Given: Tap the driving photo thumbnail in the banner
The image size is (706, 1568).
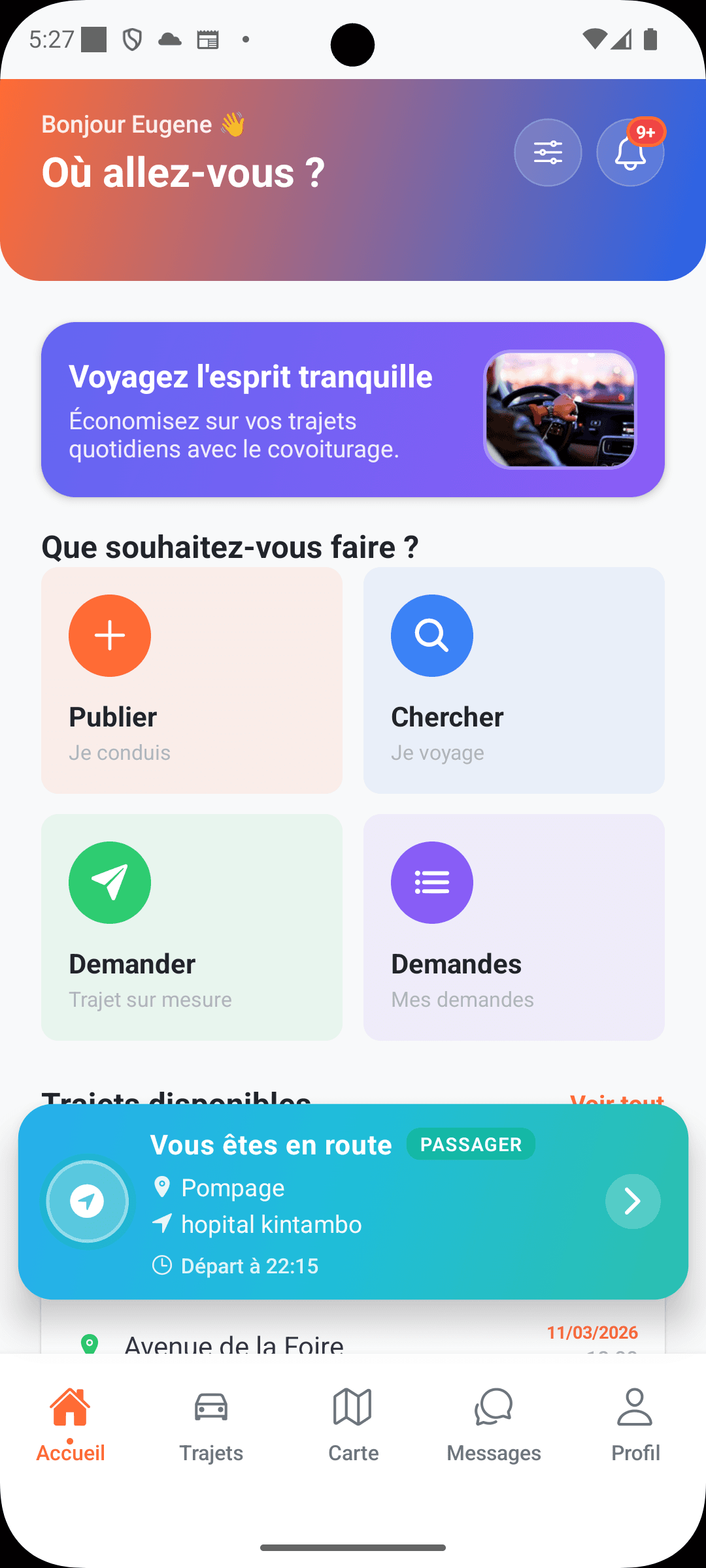Looking at the screenshot, I should [x=560, y=409].
